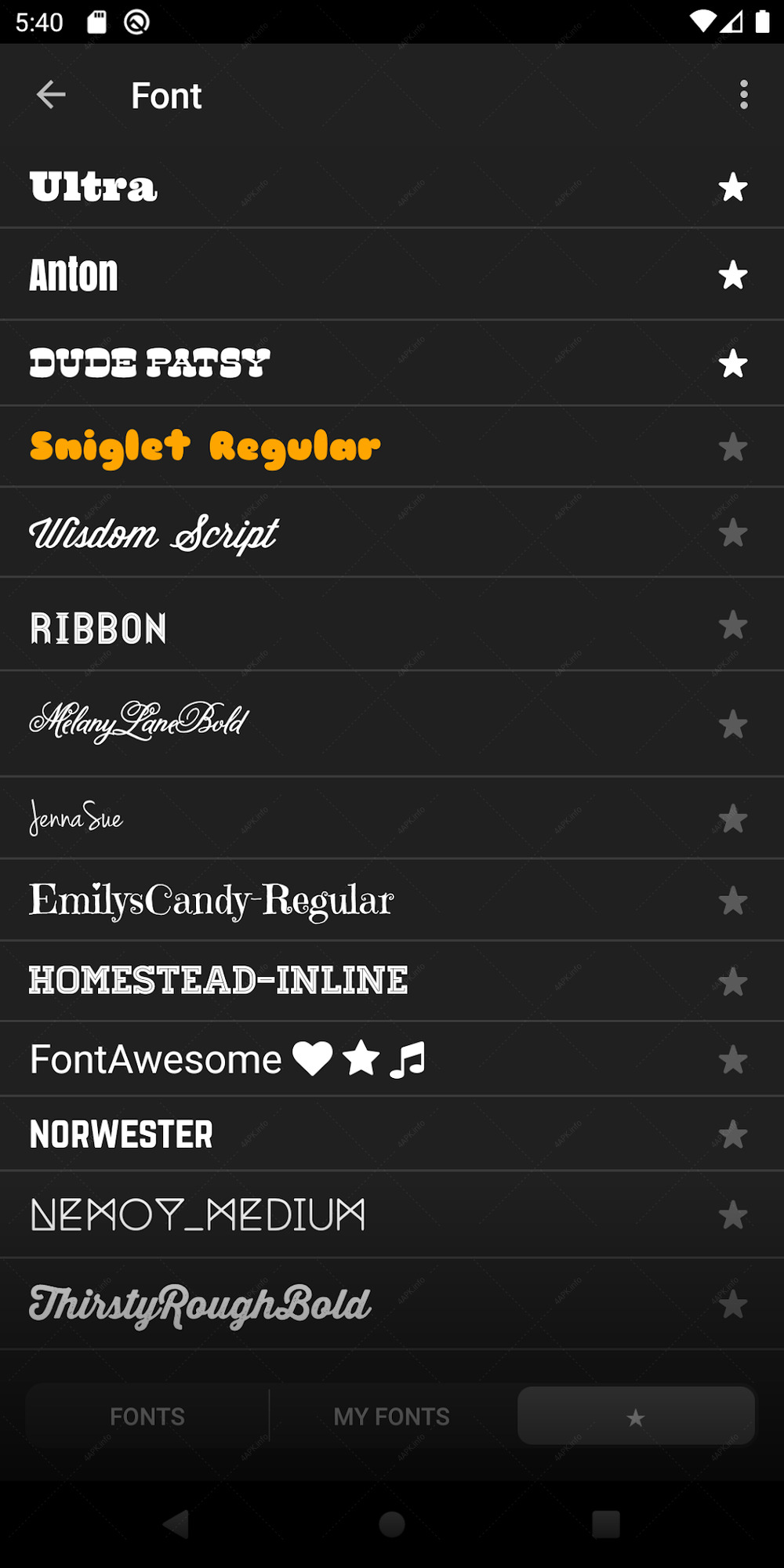Viewport: 784px width, 1568px height.
Task: Select the Wisdom Script font
Action: click(x=392, y=533)
